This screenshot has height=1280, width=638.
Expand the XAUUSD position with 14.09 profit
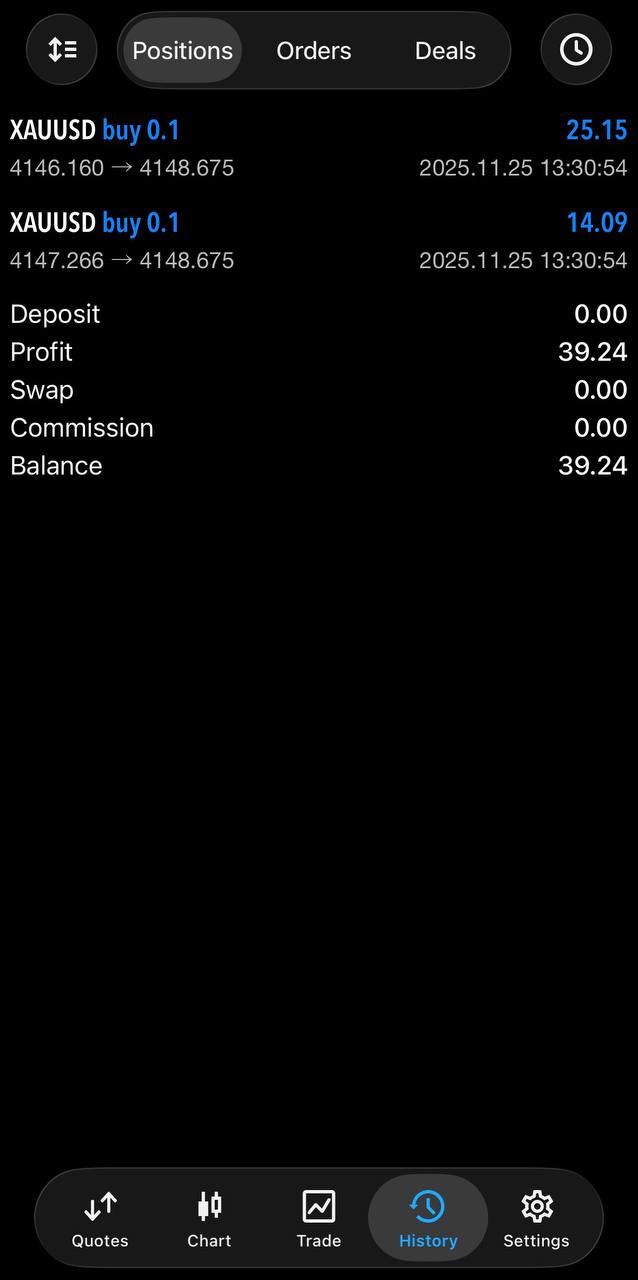pyautogui.click(x=318, y=240)
